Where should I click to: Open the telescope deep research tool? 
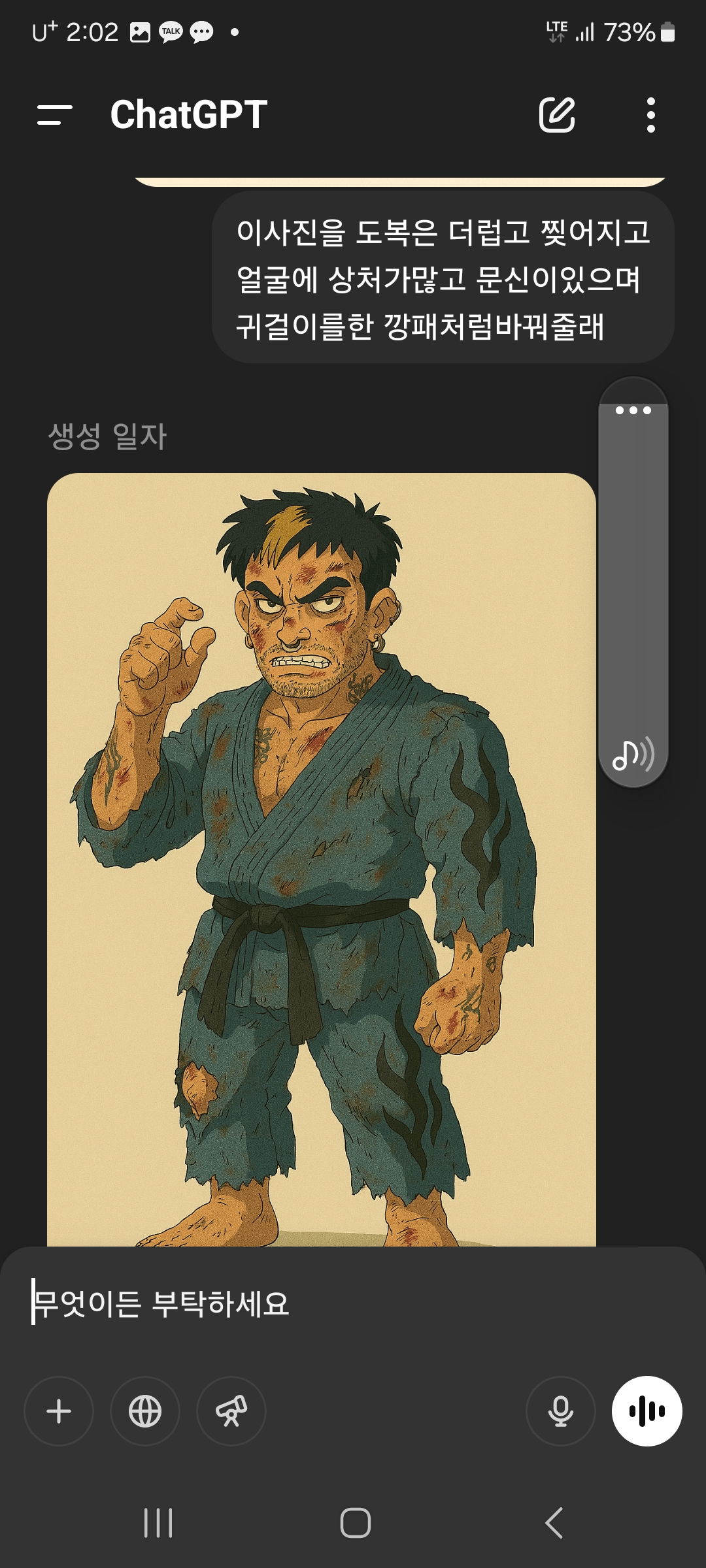tap(231, 1411)
